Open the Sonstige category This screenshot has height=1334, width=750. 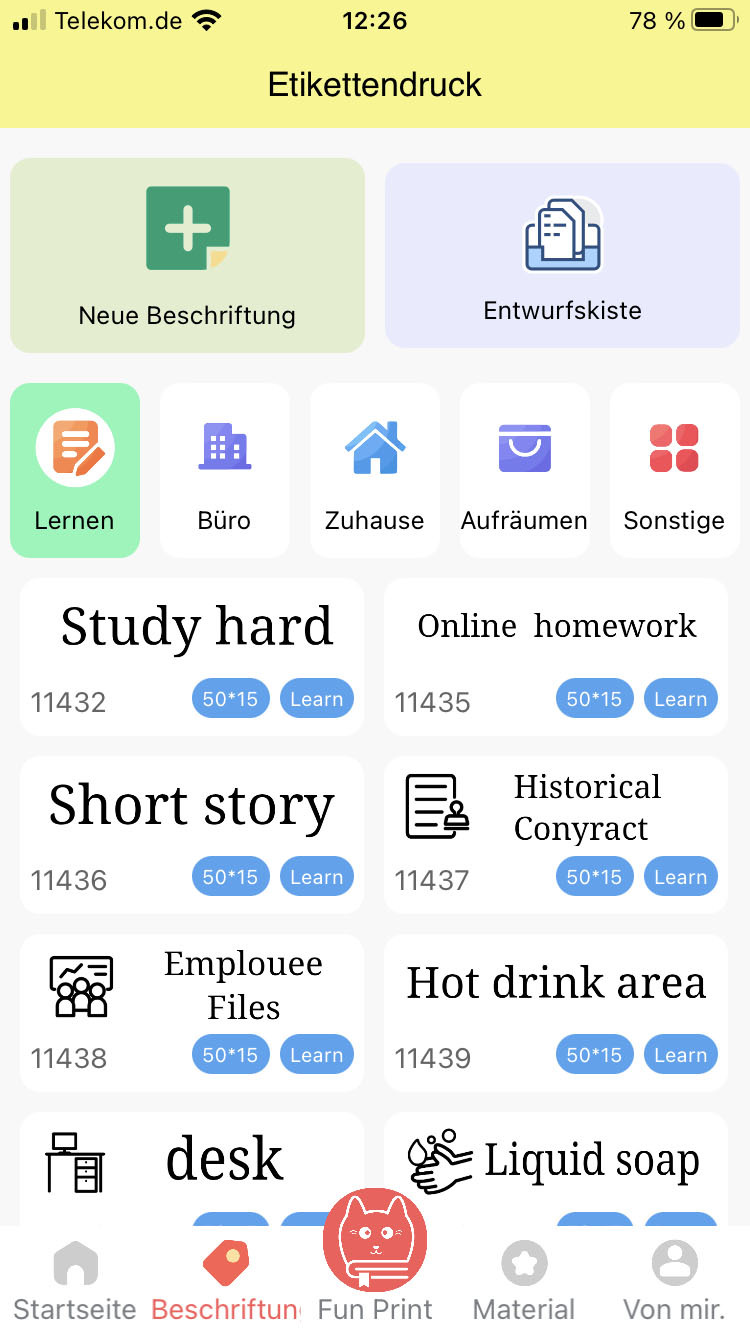[674, 470]
